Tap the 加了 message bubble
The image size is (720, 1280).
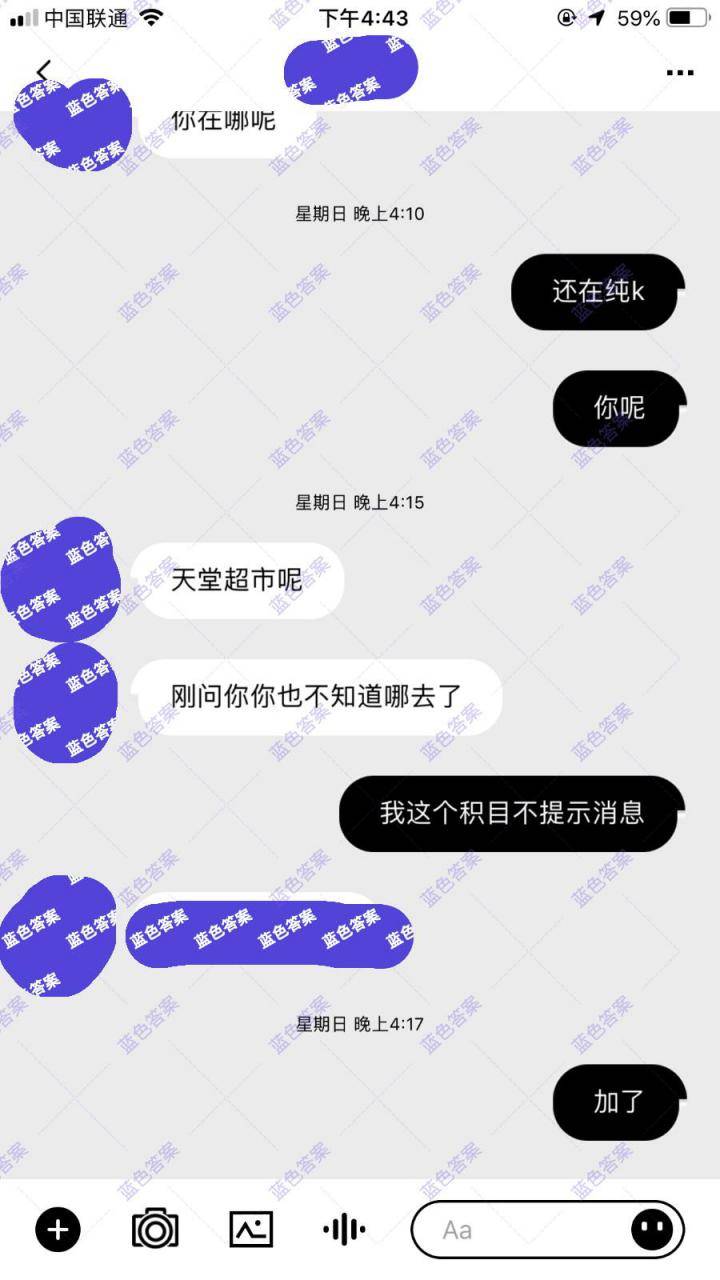616,1102
